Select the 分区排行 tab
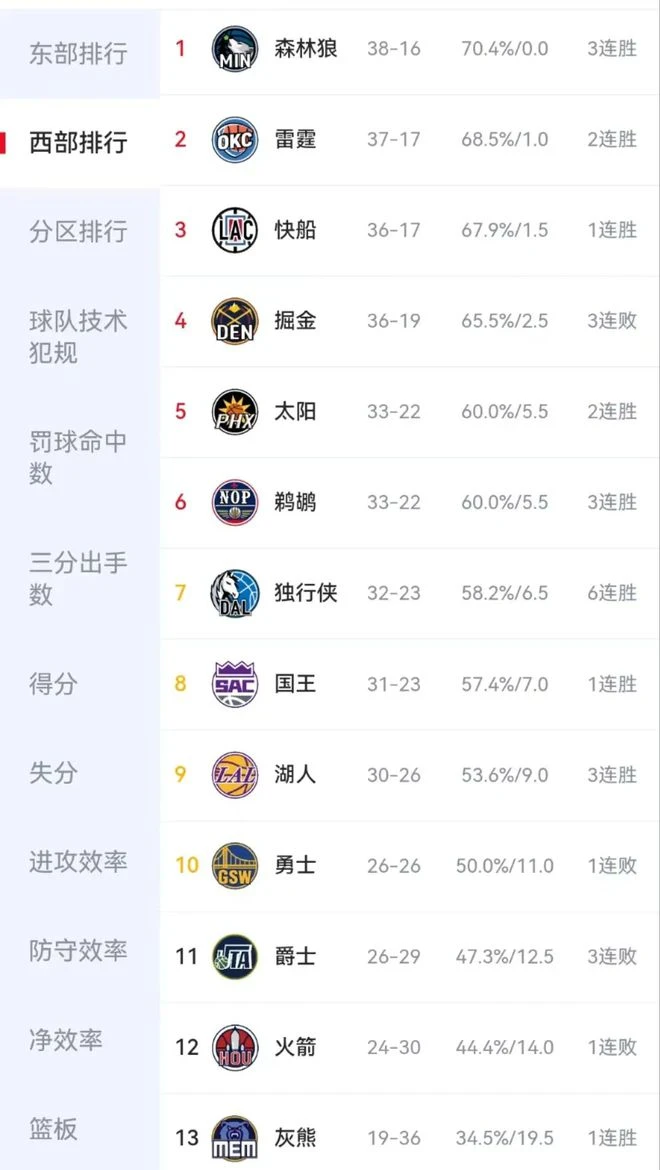Screen dimensions: 660x1170 (x=78, y=231)
